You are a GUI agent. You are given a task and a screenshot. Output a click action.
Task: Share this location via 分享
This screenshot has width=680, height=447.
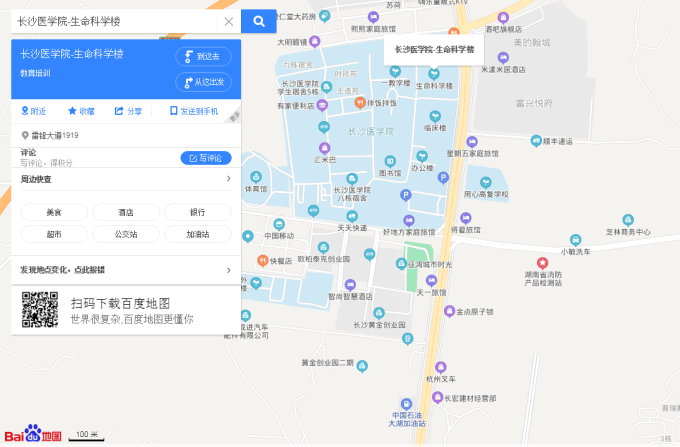pos(128,111)
